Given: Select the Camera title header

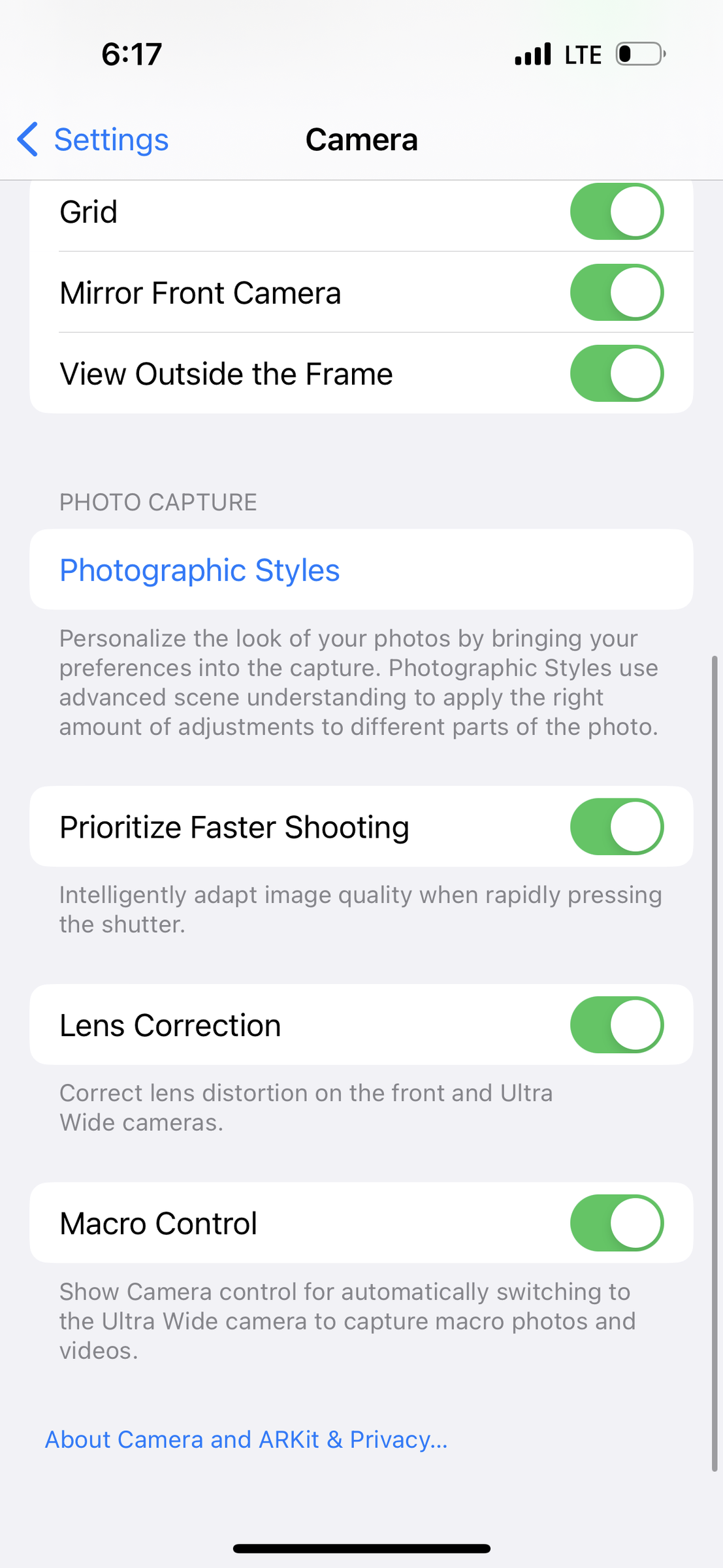Looking at the screenshot, I should pyautogui.click(x=362, y=139).
